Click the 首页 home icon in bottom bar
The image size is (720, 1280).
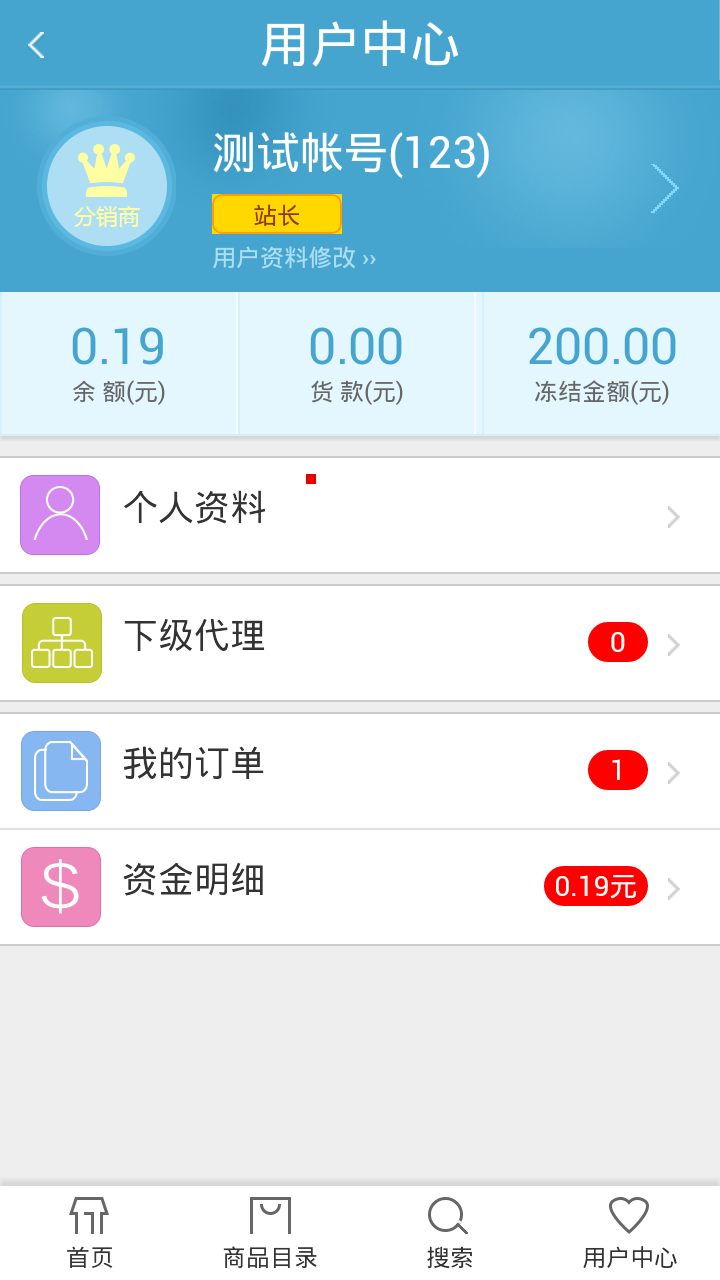coord(89,1215)
